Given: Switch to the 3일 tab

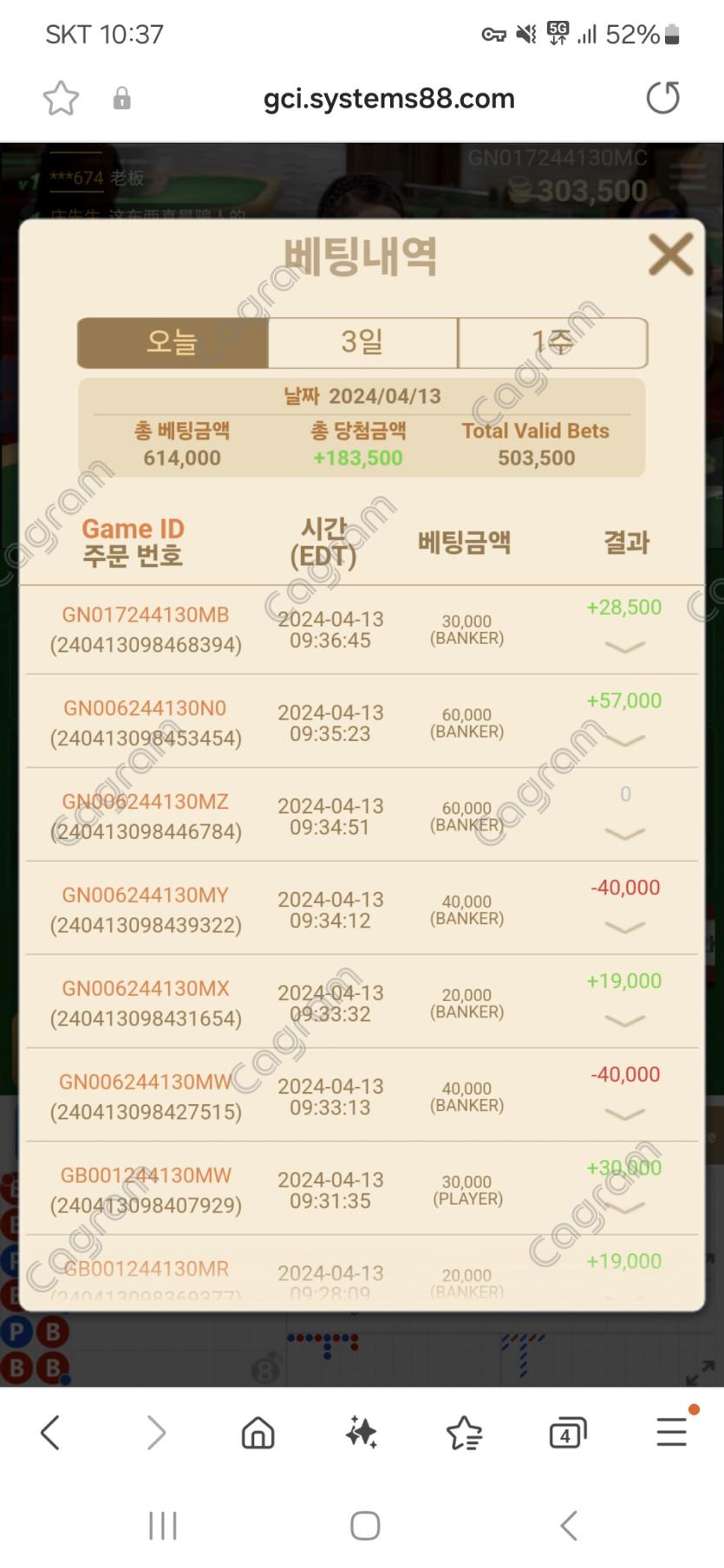Looking at the screenshot, I should pyautogui.click(x=362, y=342).
